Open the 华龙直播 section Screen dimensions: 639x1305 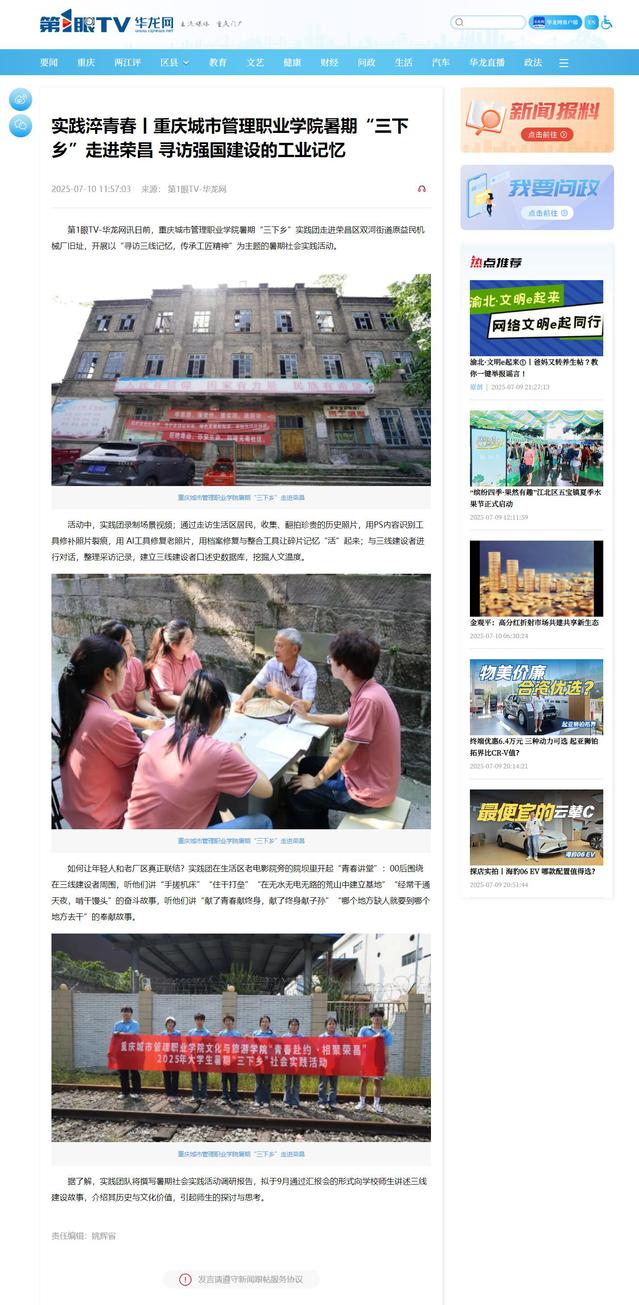click(x=487, y=62)
